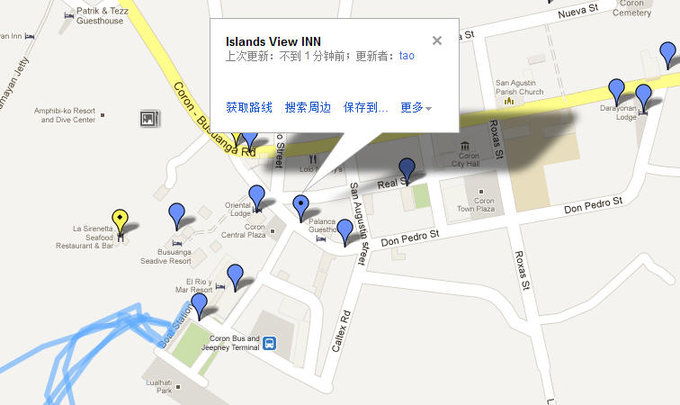
Task: Close the Islands View INN popup
Action: (436, 41)
